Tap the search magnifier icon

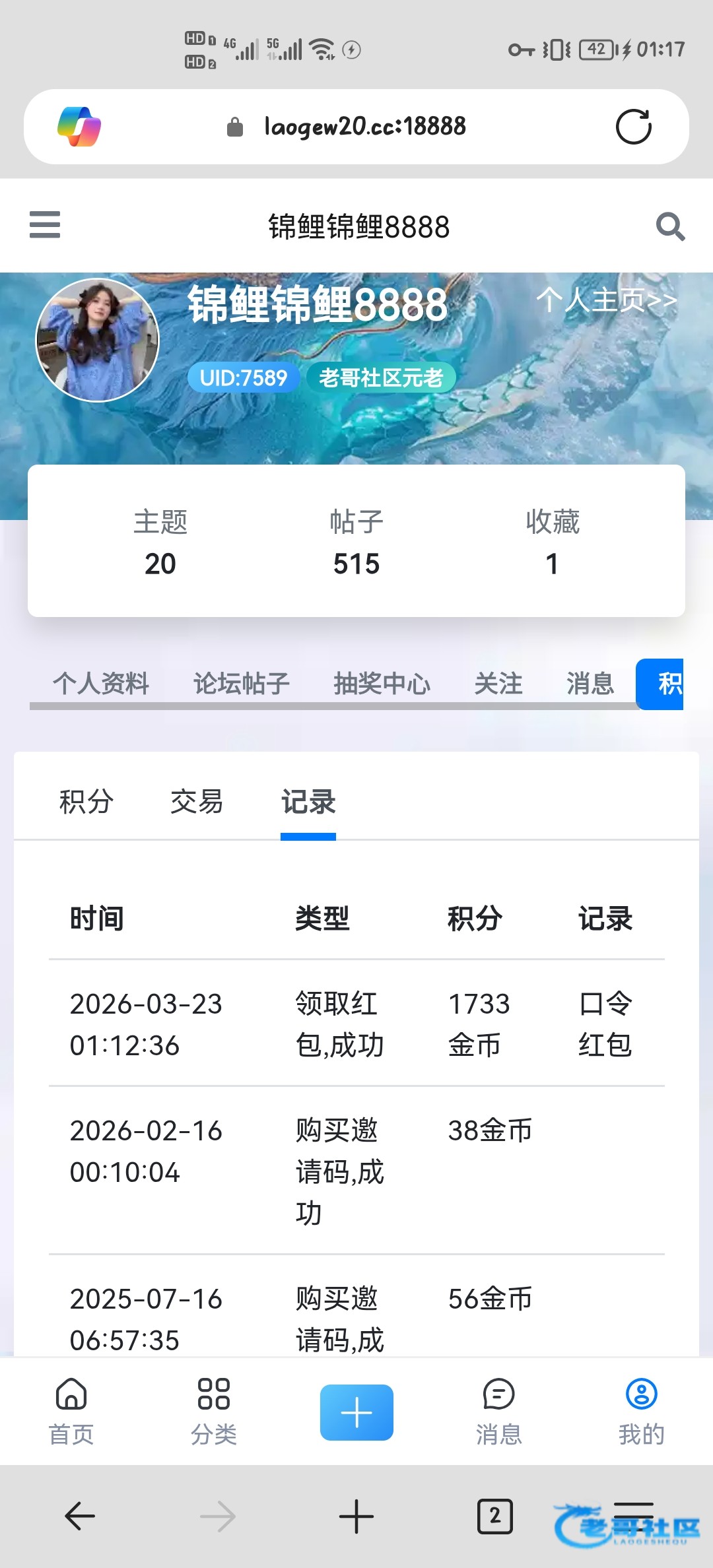(670, 226)
